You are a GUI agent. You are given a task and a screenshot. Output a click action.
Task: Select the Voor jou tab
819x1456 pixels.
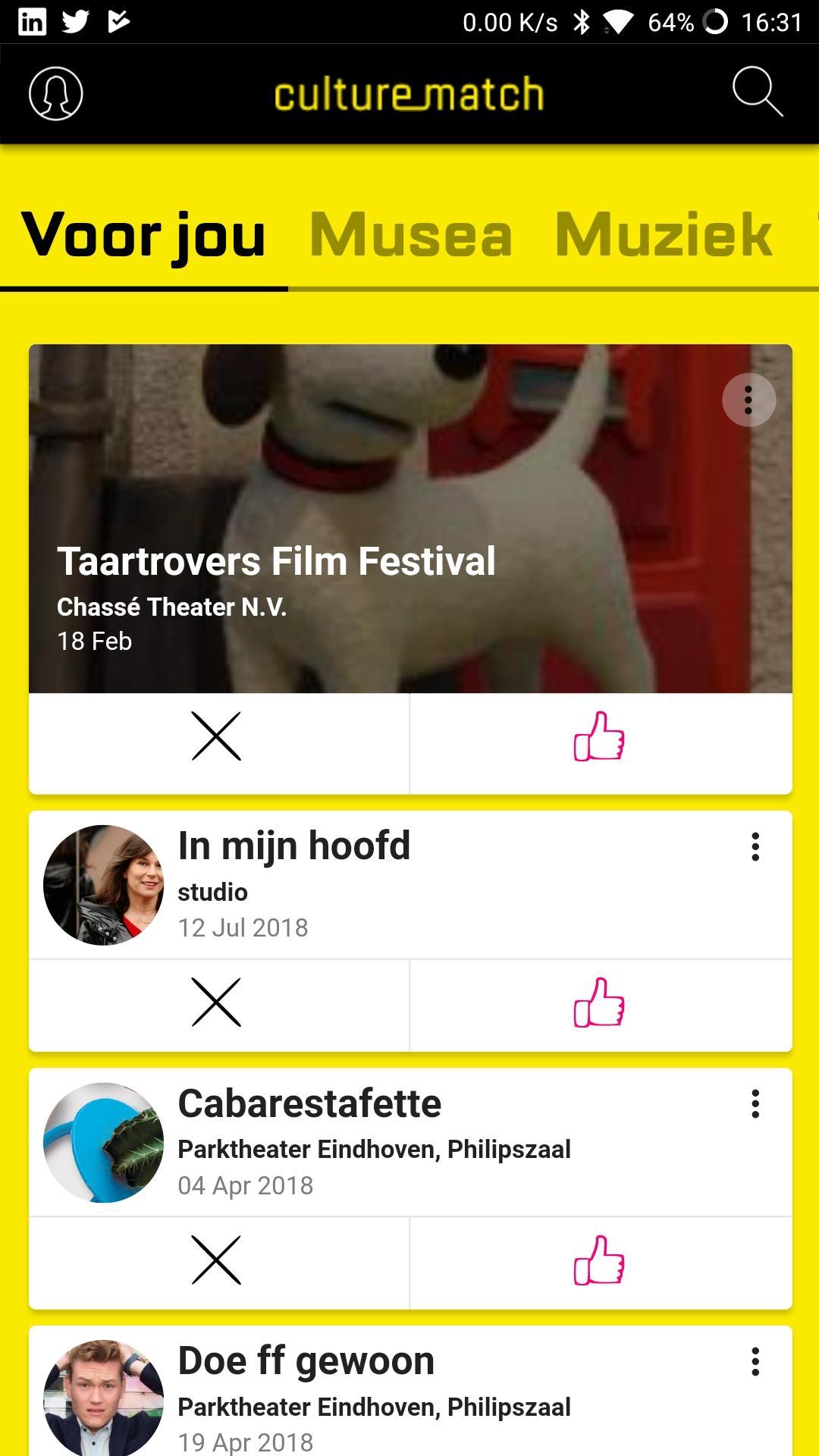point(144,235)
